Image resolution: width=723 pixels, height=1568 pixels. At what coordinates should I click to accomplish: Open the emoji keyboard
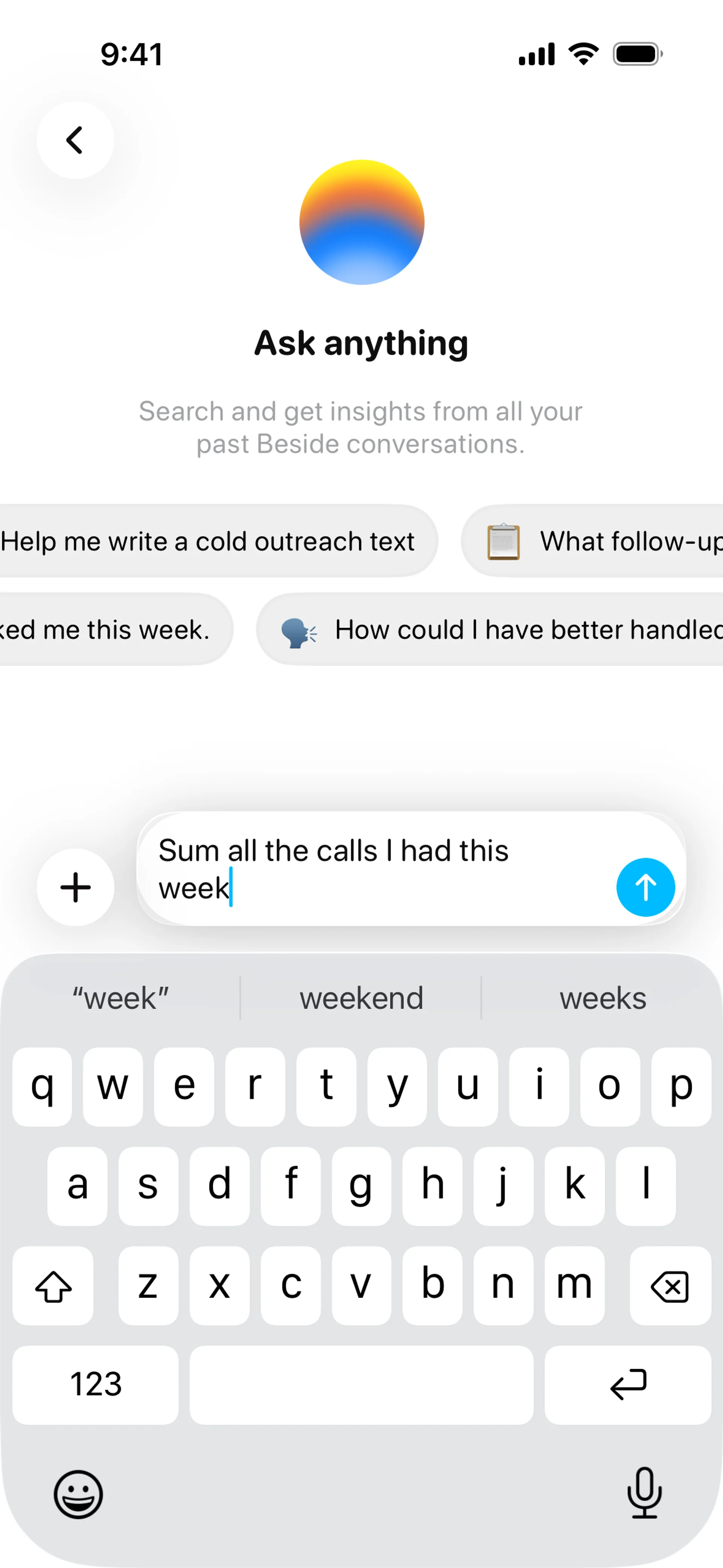coord(78,1495)
